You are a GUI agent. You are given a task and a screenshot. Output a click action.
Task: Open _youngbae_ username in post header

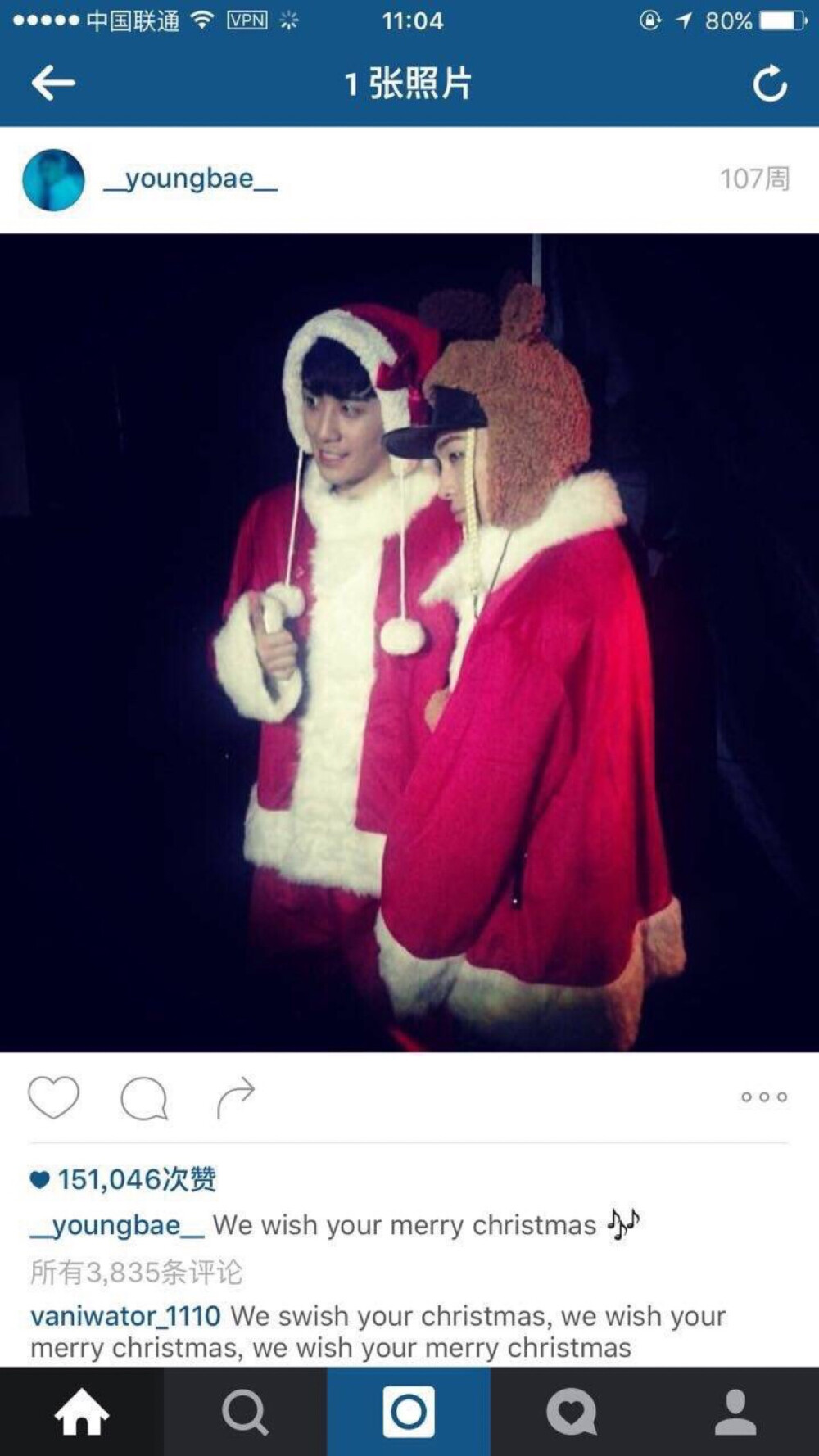pyautogui.click(x=190, y=179)
